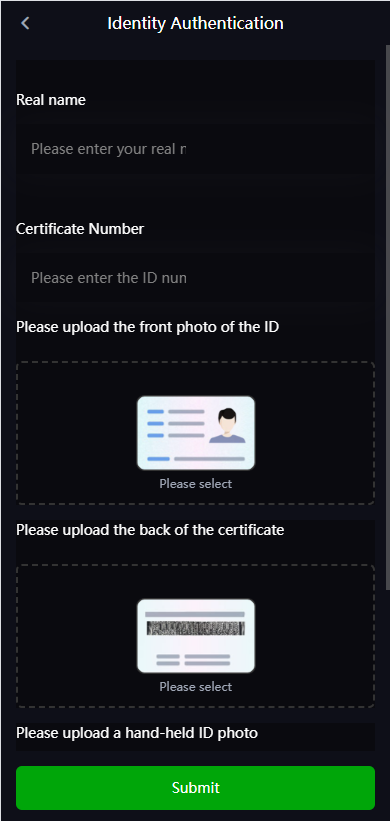Image resolution: width=390 pixels, height=821 pixels.
Task: Go back using the top-left arrow
Action: (25, 23)
